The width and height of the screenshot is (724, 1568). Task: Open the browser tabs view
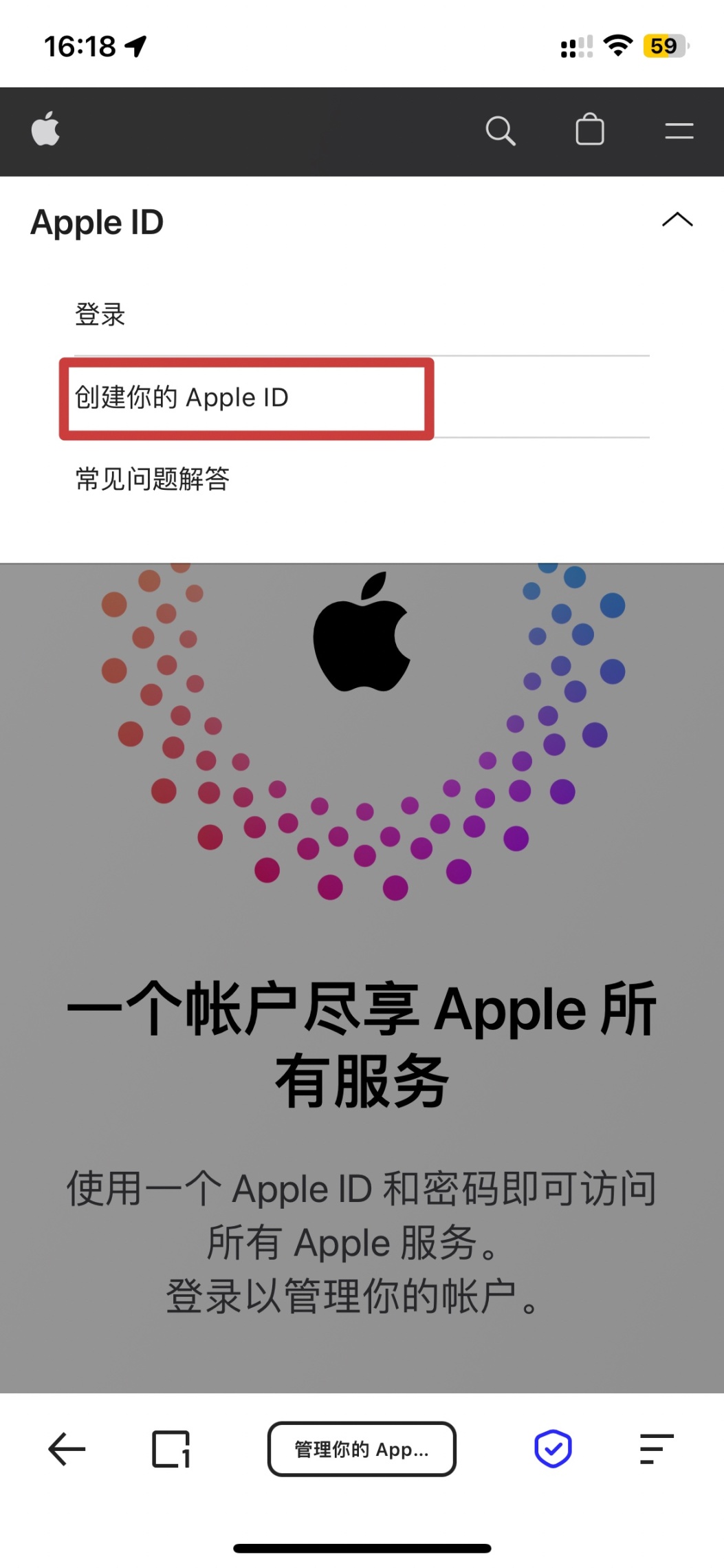(x=171, y=1448)
